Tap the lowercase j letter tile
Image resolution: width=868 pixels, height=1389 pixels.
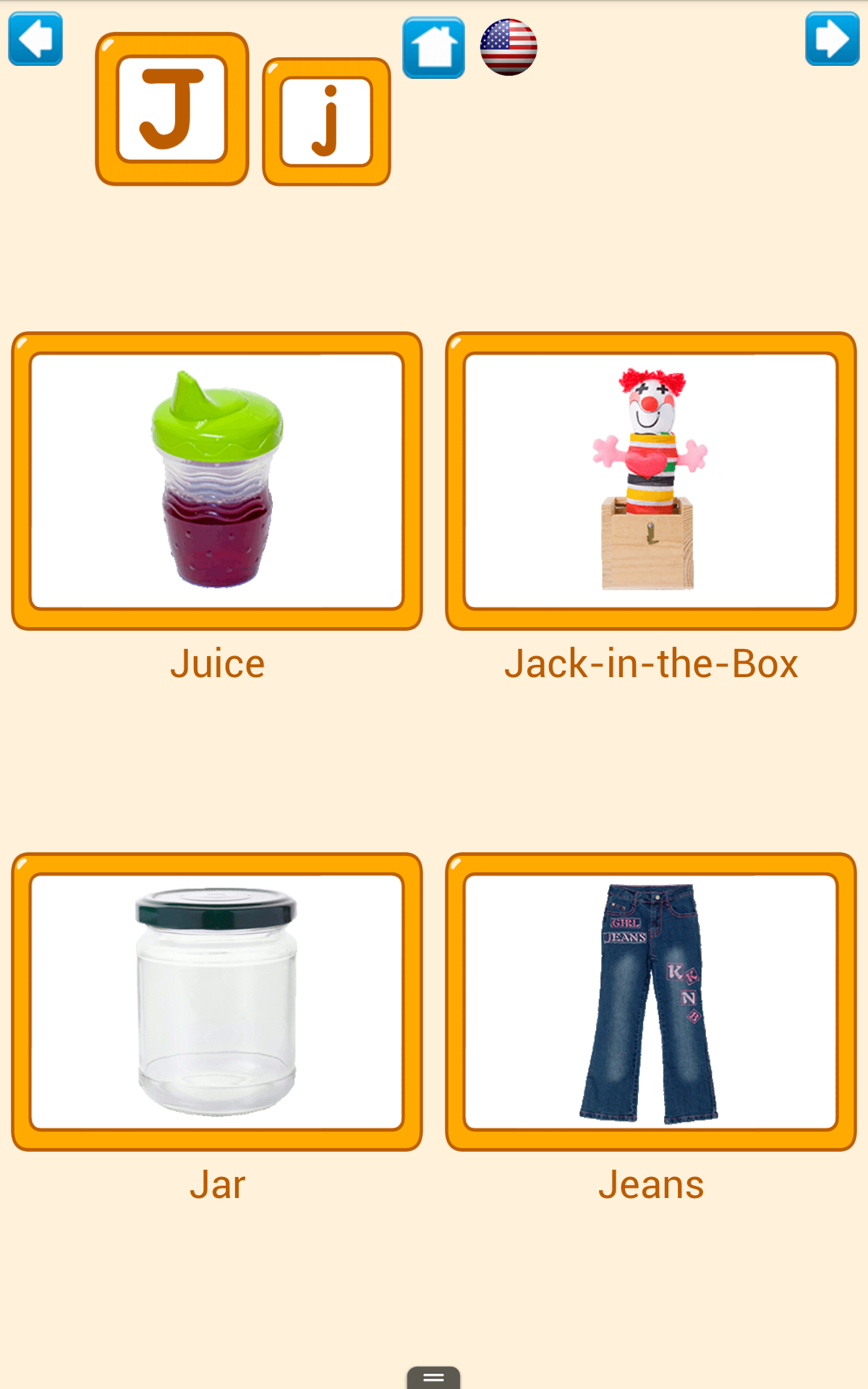[x=326, y=122]
